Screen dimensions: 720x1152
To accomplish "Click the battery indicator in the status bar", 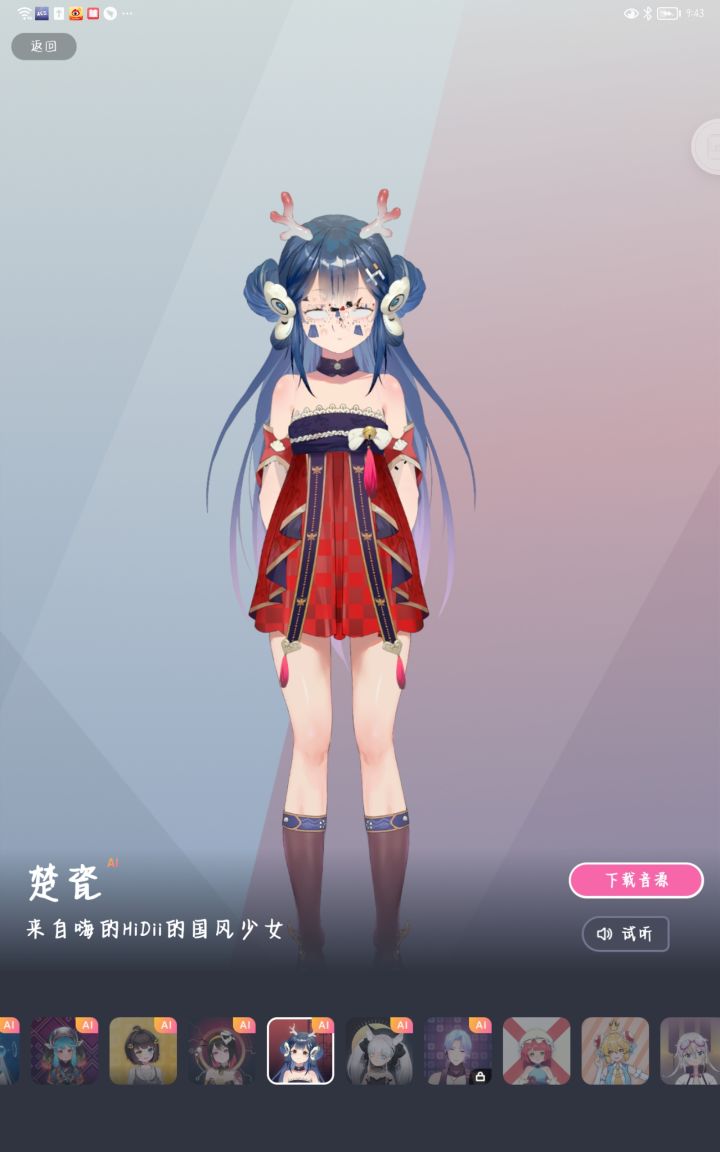I will pos(668,13).
